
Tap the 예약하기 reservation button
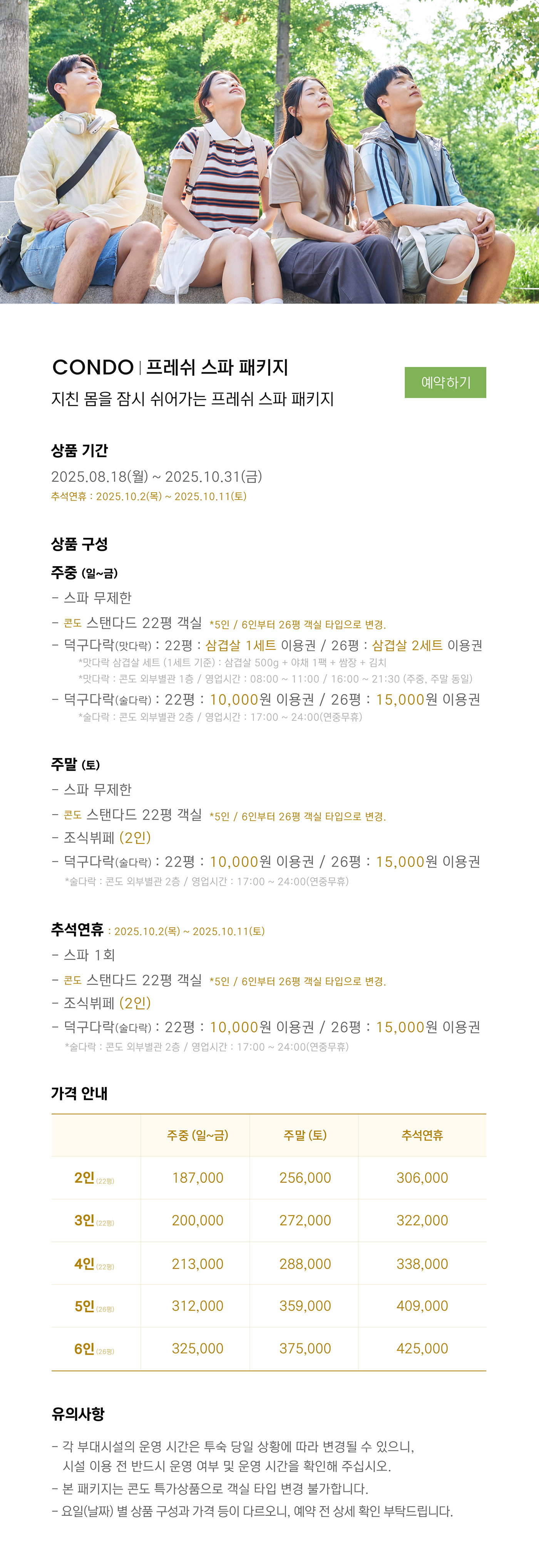coord(445,382)
